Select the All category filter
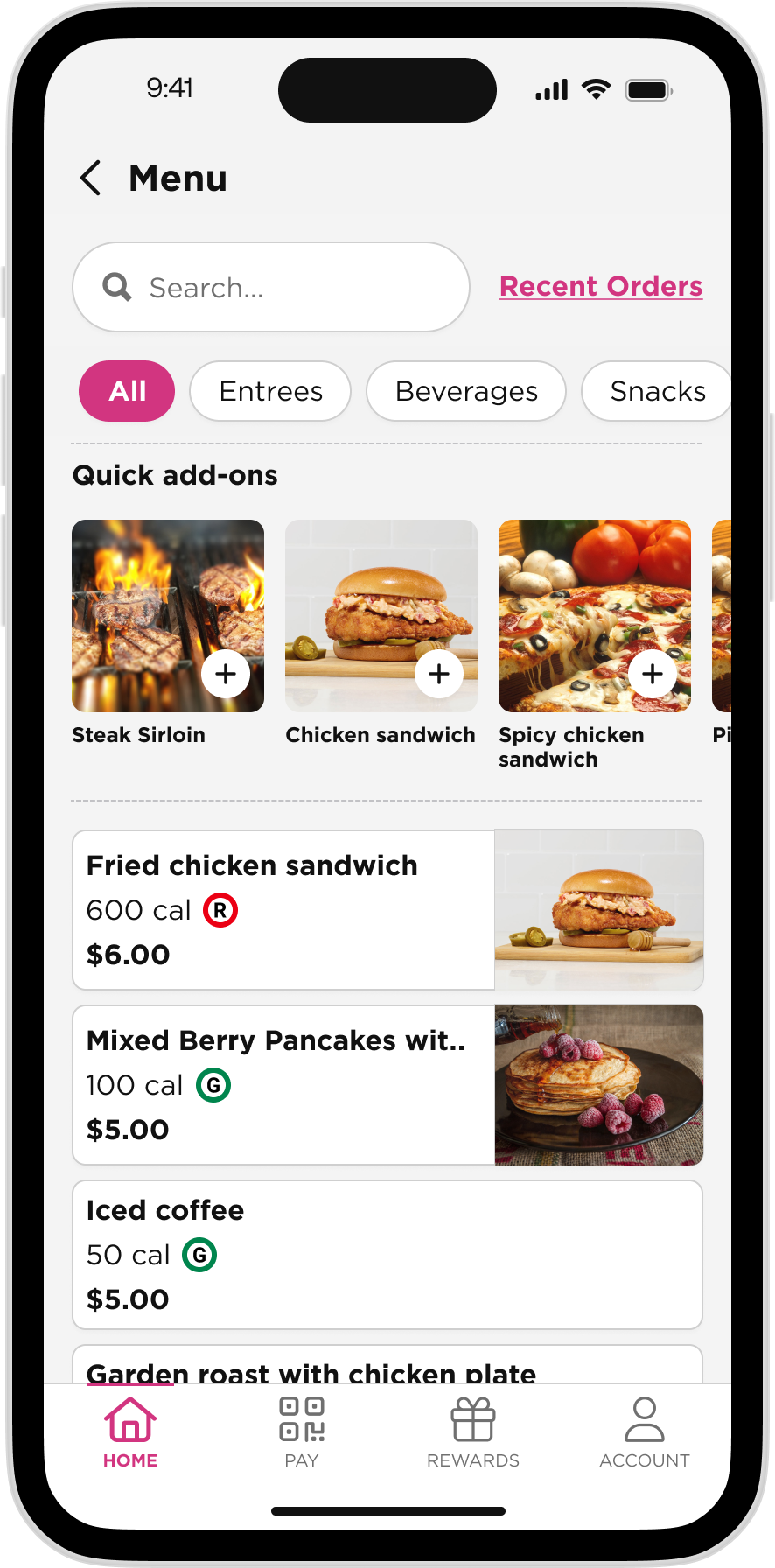Viewport: 775px width, 1568px height. 126,391
